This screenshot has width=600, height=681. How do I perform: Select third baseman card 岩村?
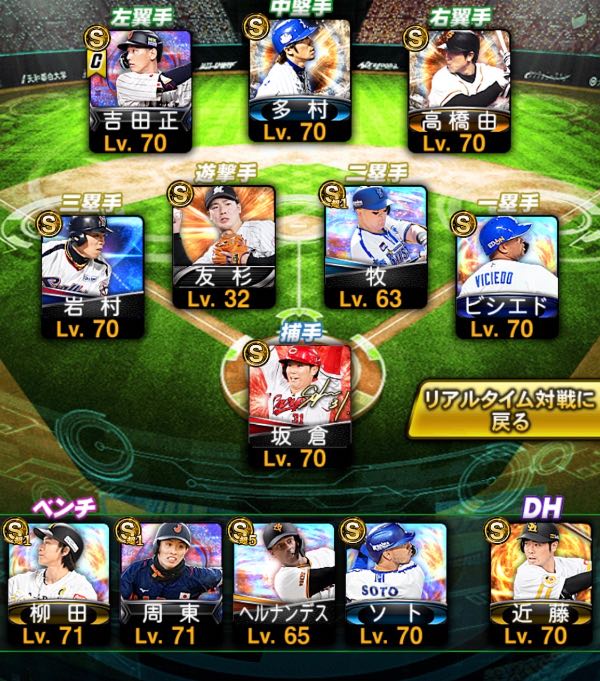click(93, 274)
